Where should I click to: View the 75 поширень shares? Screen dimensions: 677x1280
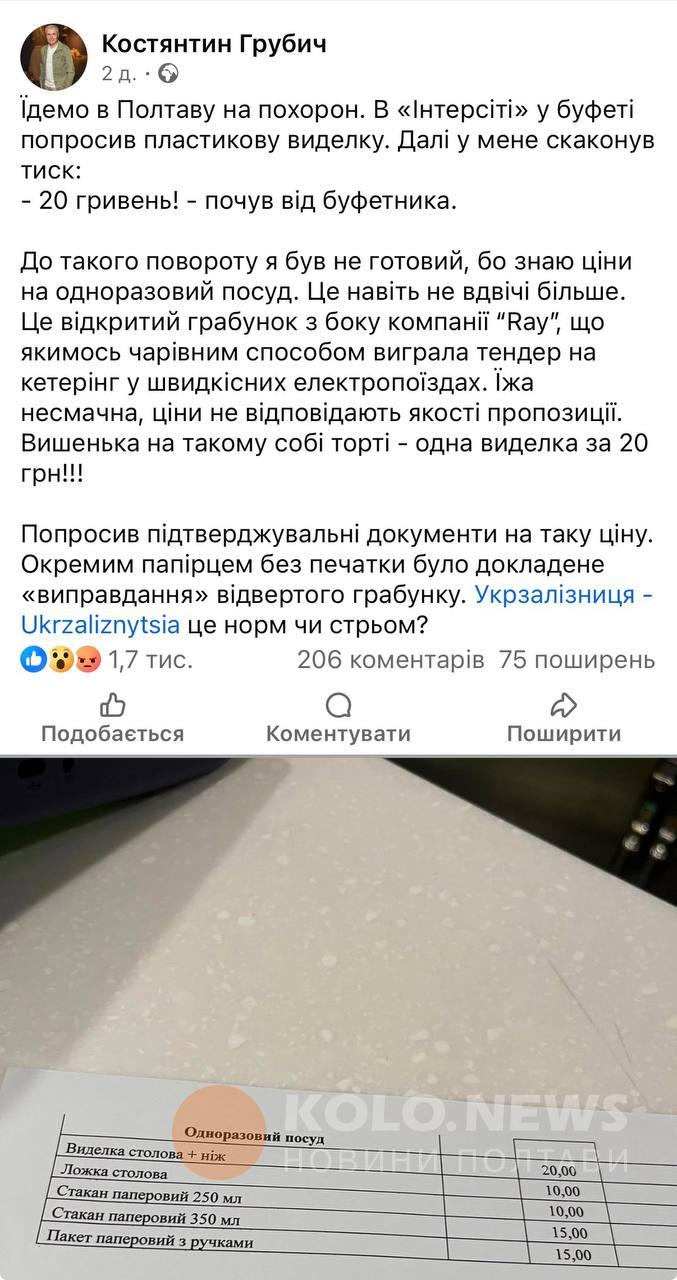577,659
